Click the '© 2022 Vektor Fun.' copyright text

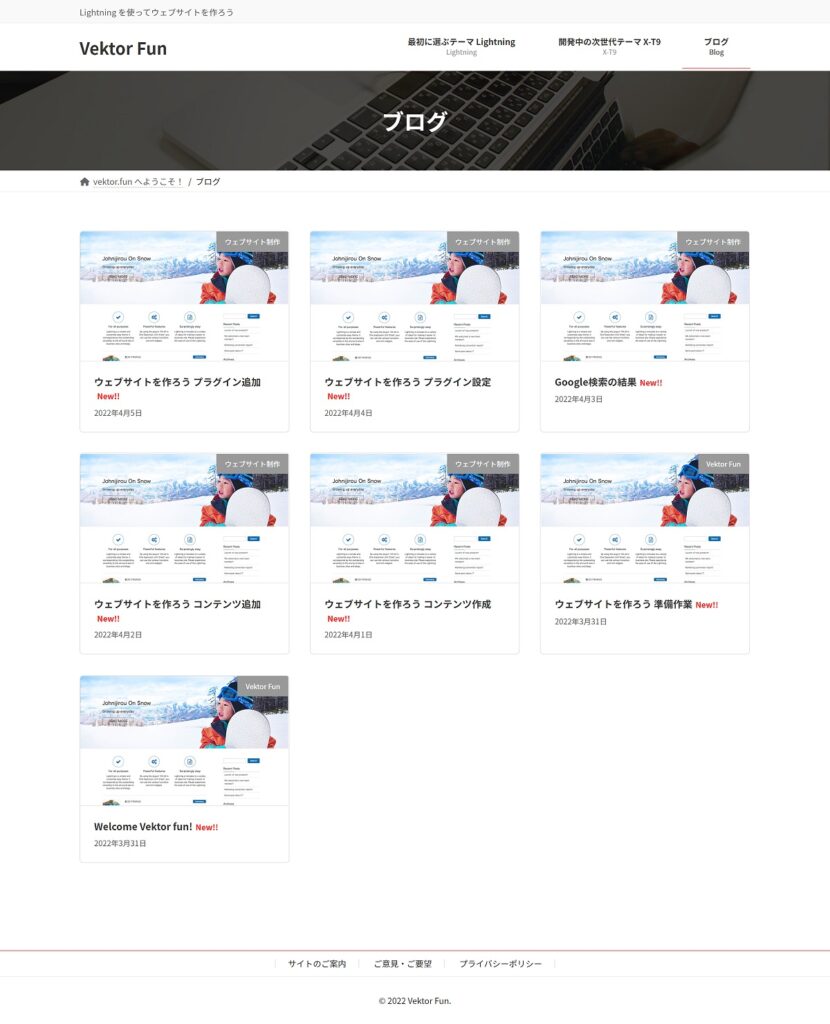pos(414,999)
